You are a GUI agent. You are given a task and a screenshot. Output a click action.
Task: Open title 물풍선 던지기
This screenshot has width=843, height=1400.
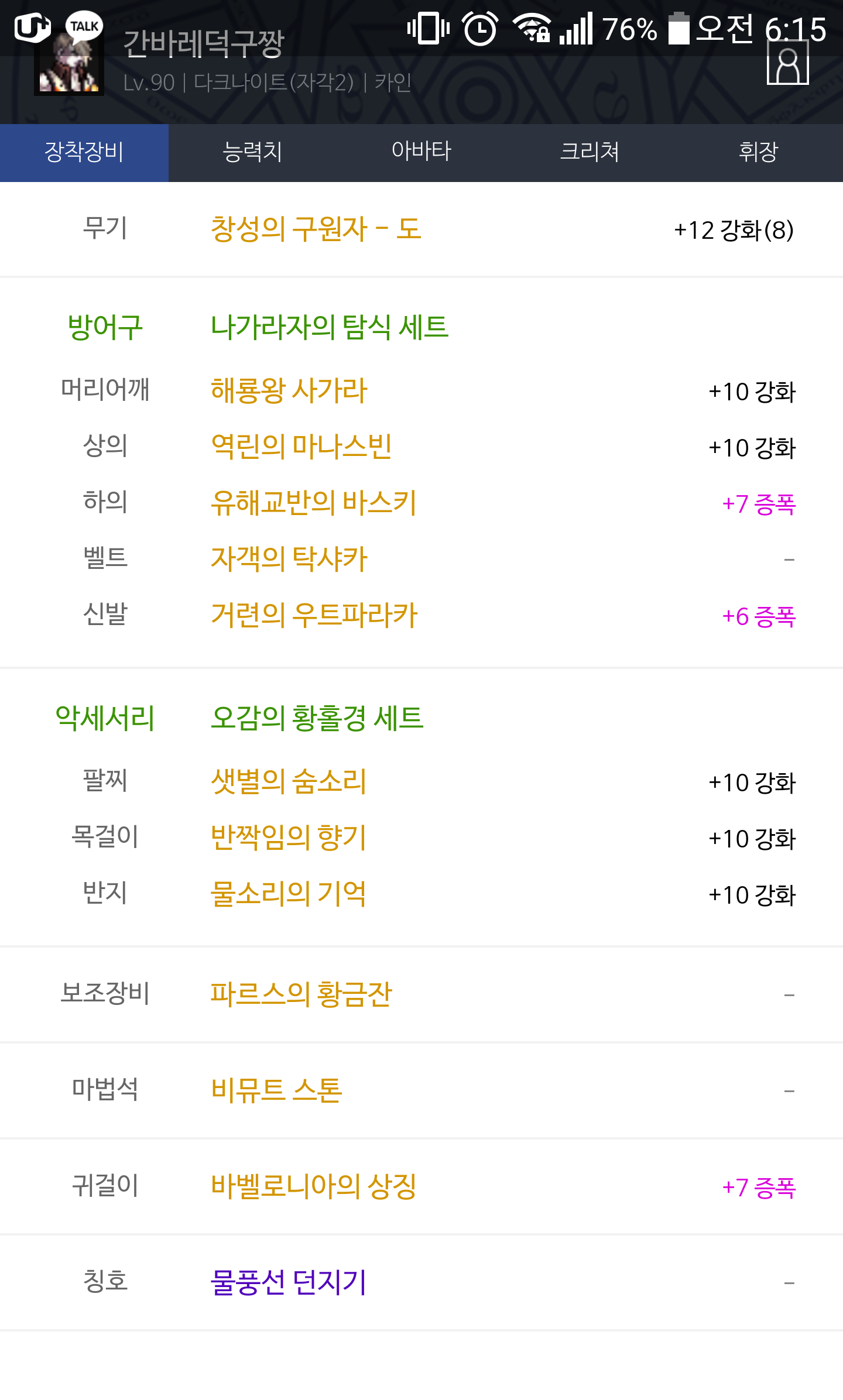289,1282
